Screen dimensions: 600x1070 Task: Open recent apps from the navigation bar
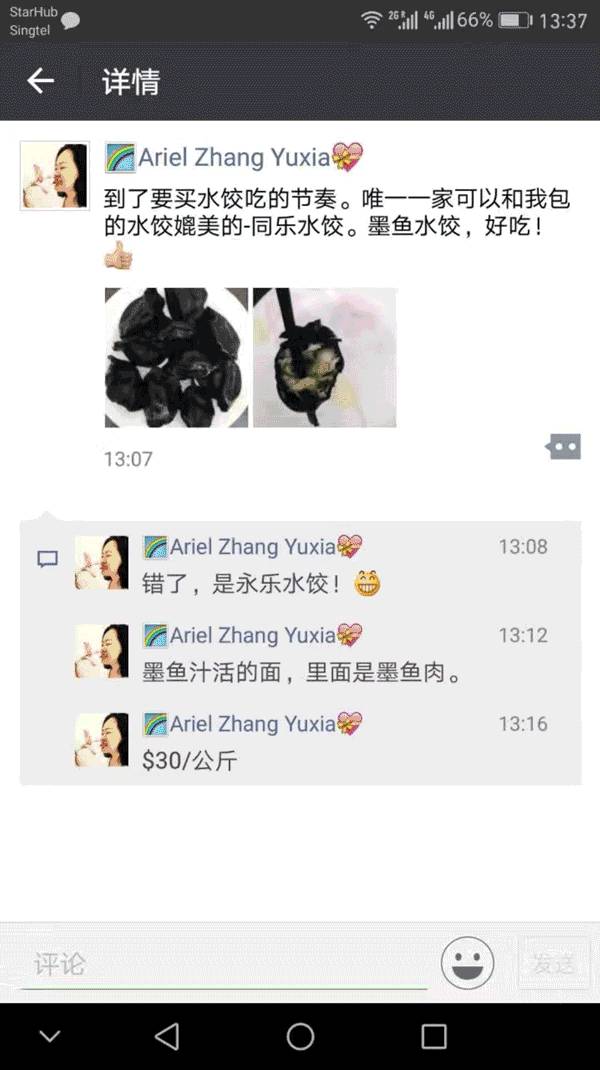[x=433, y=1036]
